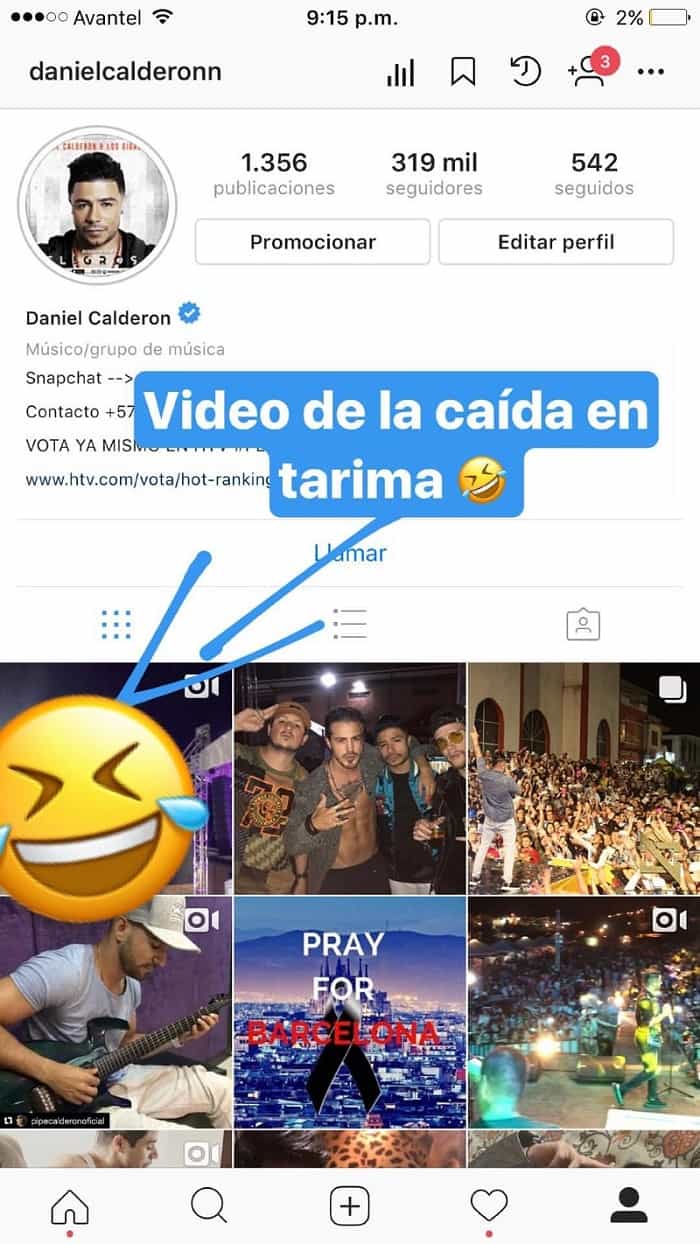This screenshot has height=1244, width=700.
Task: Open the insights bar chart icon
Action: (400, 72)
